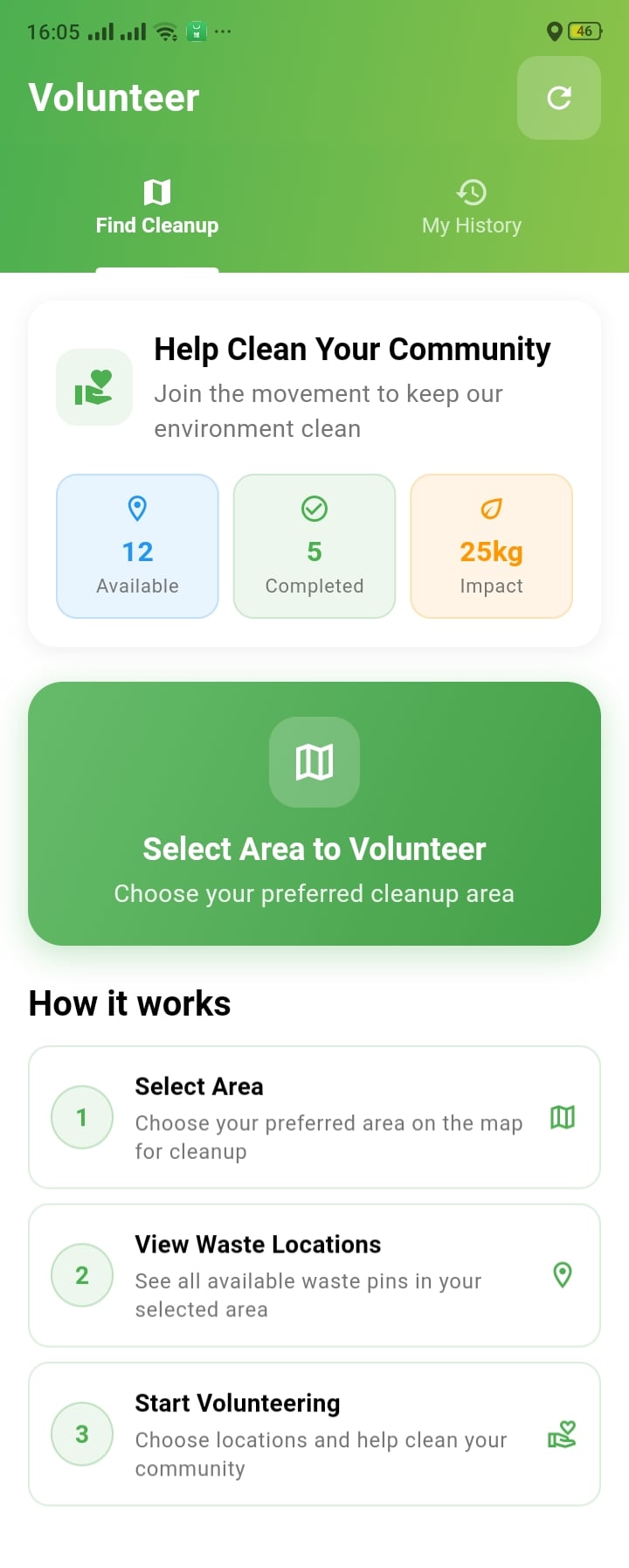
Task: Tap the location icon in the status bar
Action: 556,31
